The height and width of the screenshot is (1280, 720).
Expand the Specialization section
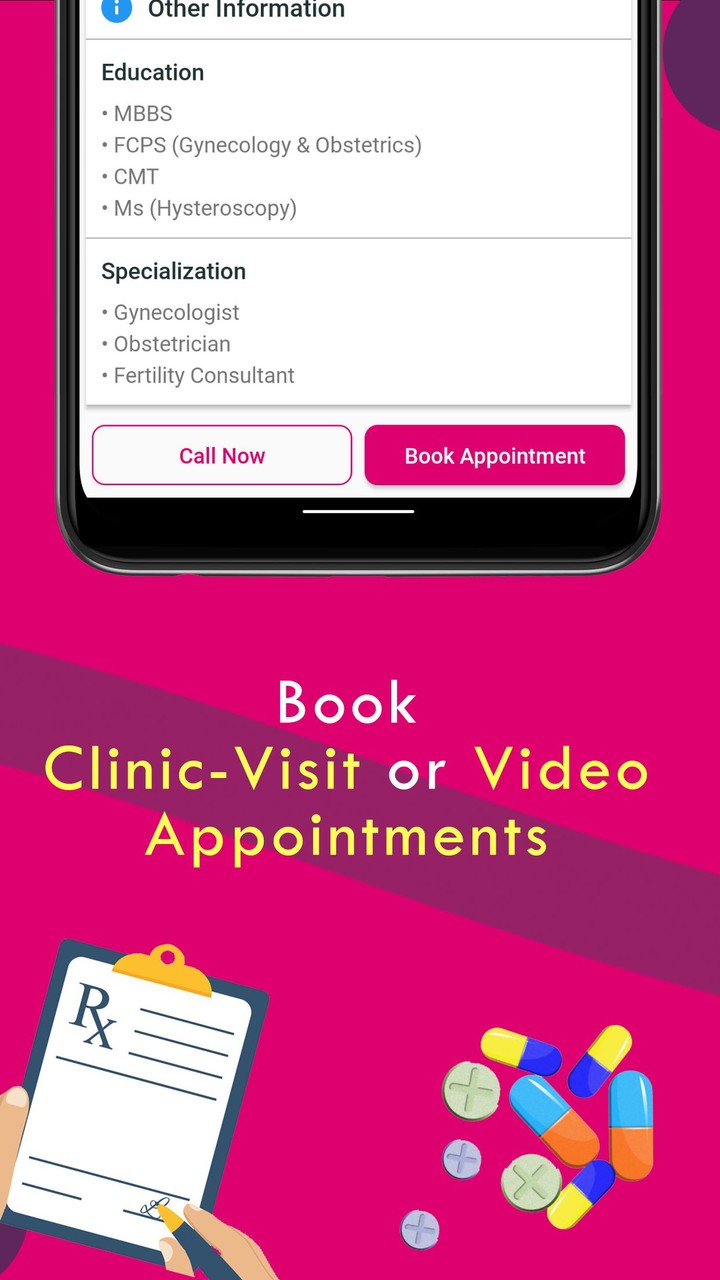pyautogui.click(x=173, y=271)
